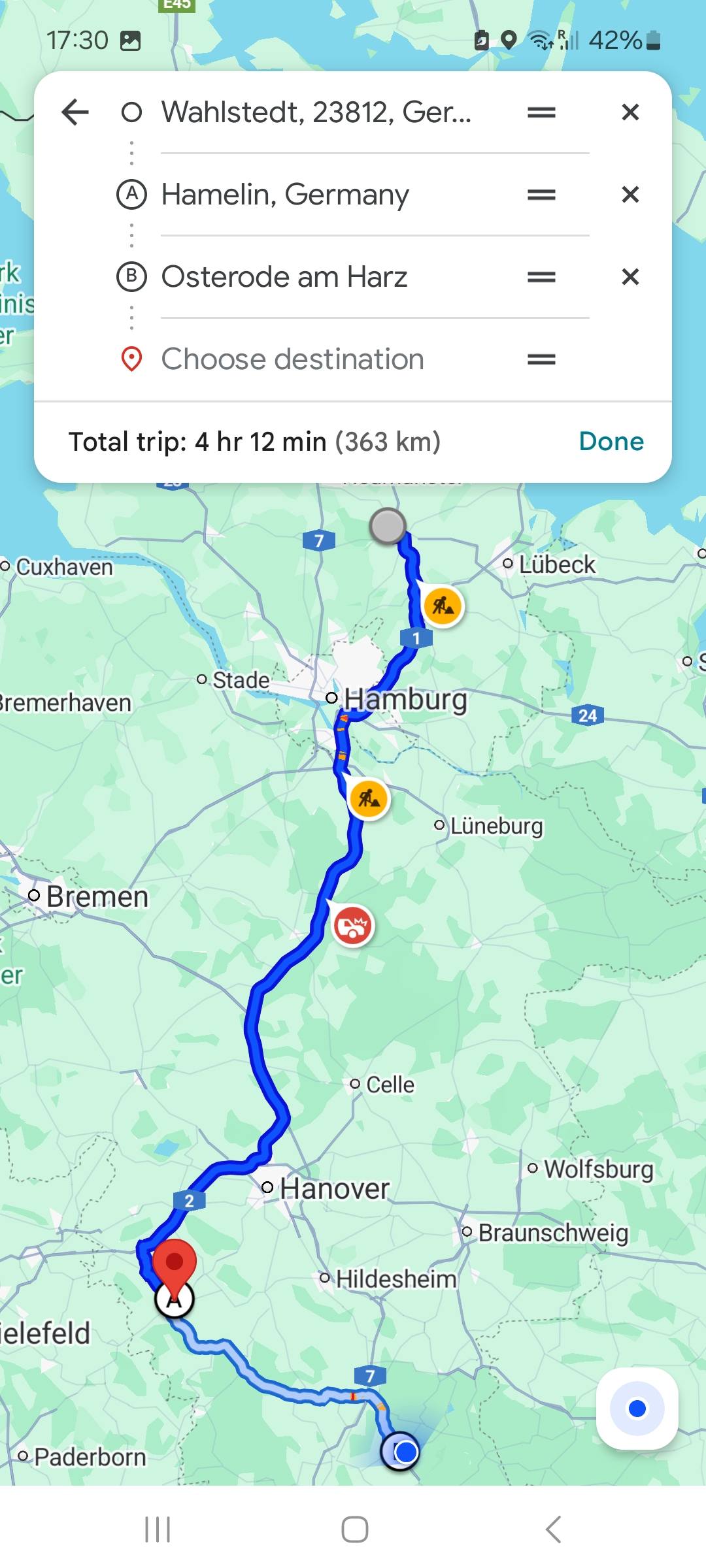Image resolution: width=706 pixels, height=1568 pixels.
Task: Remove the Wahlstedt stop
Action: pyautogui.click(x=630, y=112)
